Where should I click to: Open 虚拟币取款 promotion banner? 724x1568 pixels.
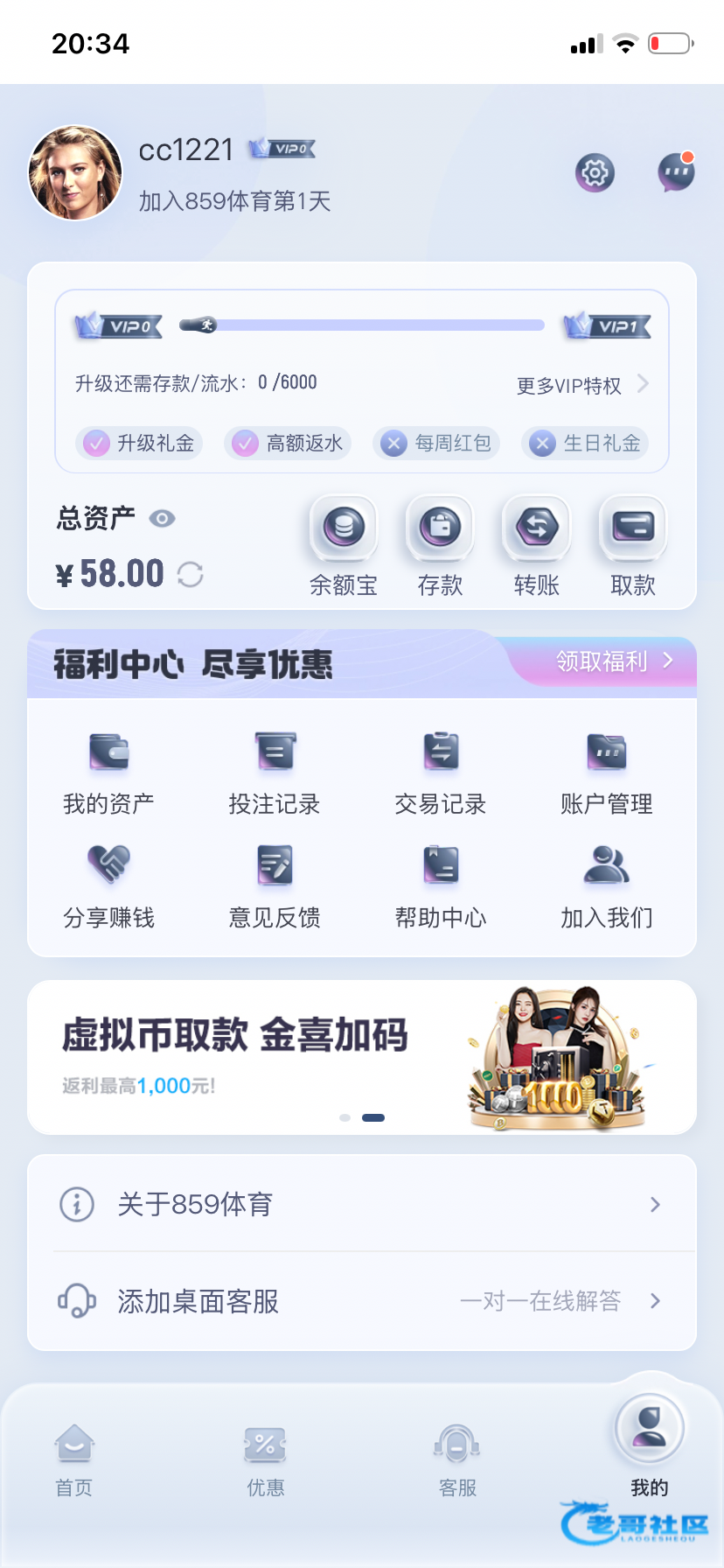(x=362, y=1057)
